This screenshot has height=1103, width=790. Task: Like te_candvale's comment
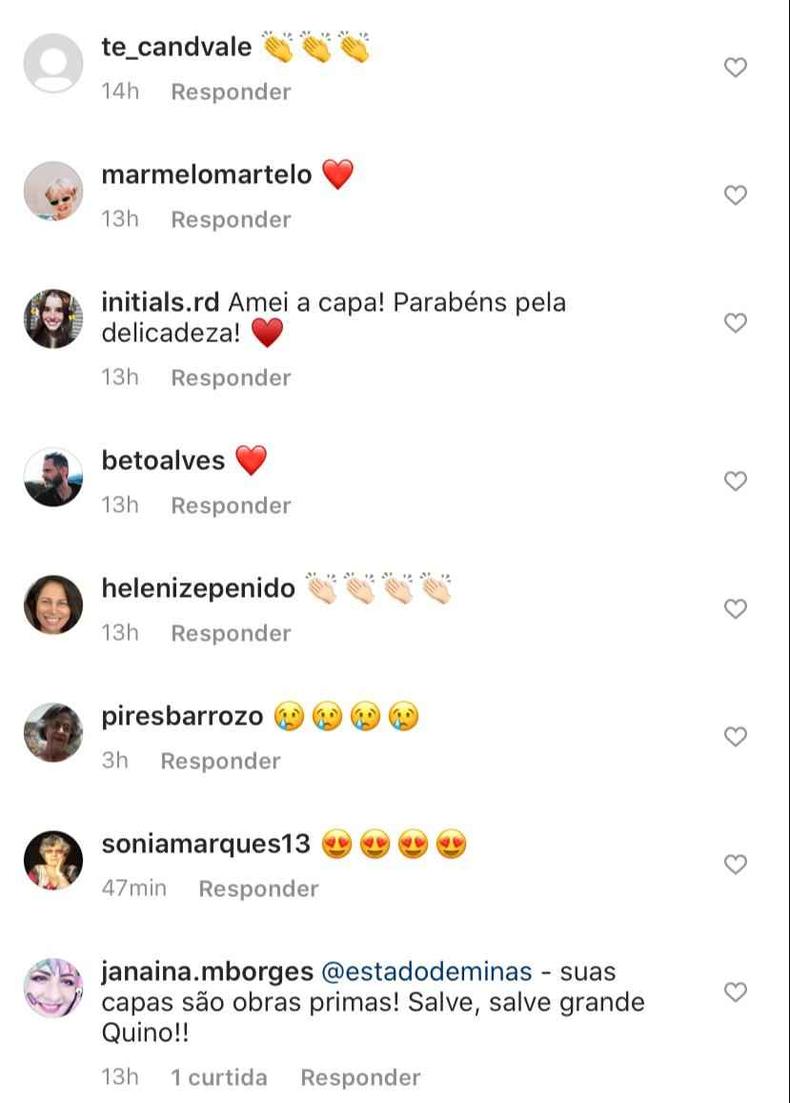(735, 68)
